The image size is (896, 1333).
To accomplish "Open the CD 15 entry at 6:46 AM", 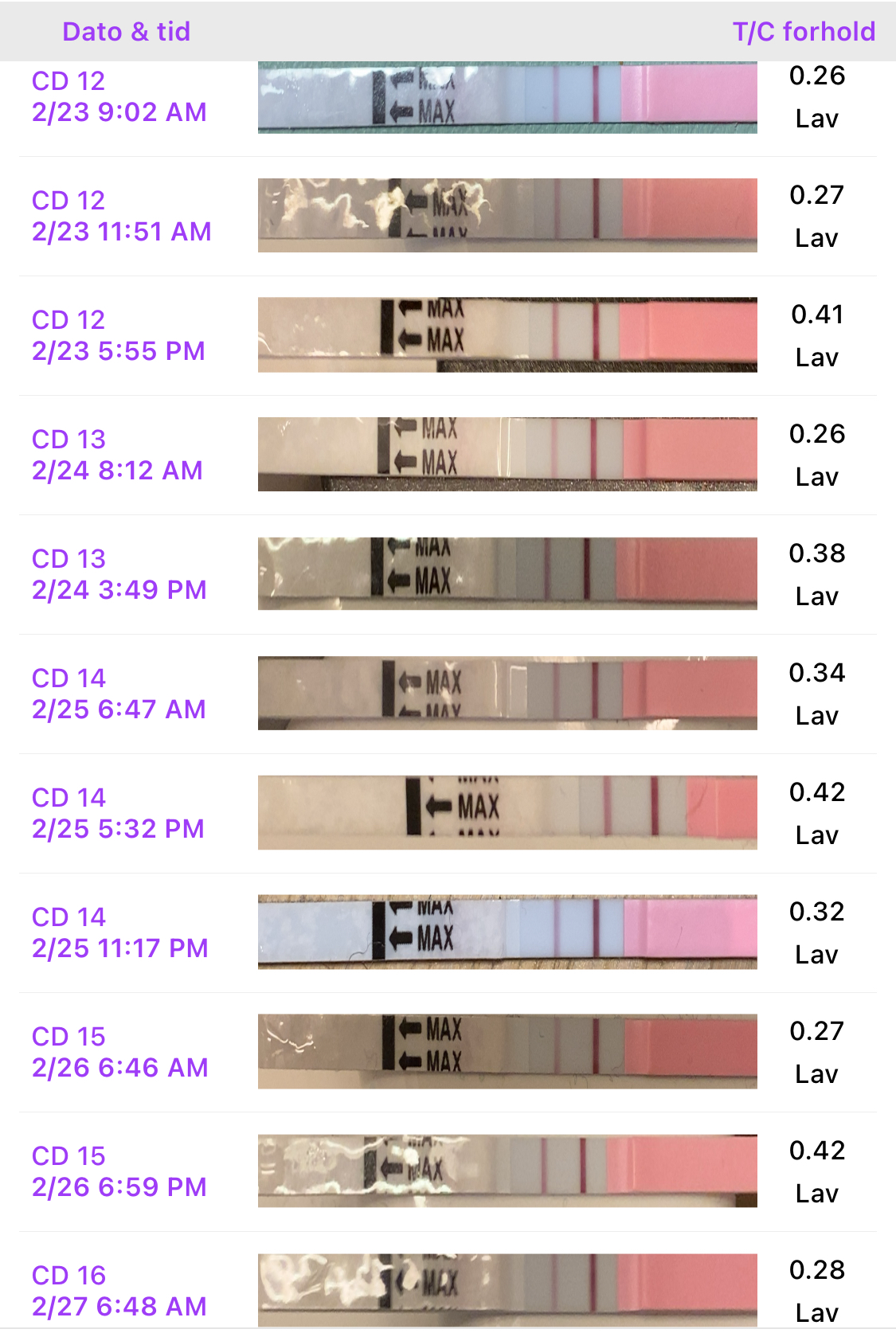I will (119, 1052).
